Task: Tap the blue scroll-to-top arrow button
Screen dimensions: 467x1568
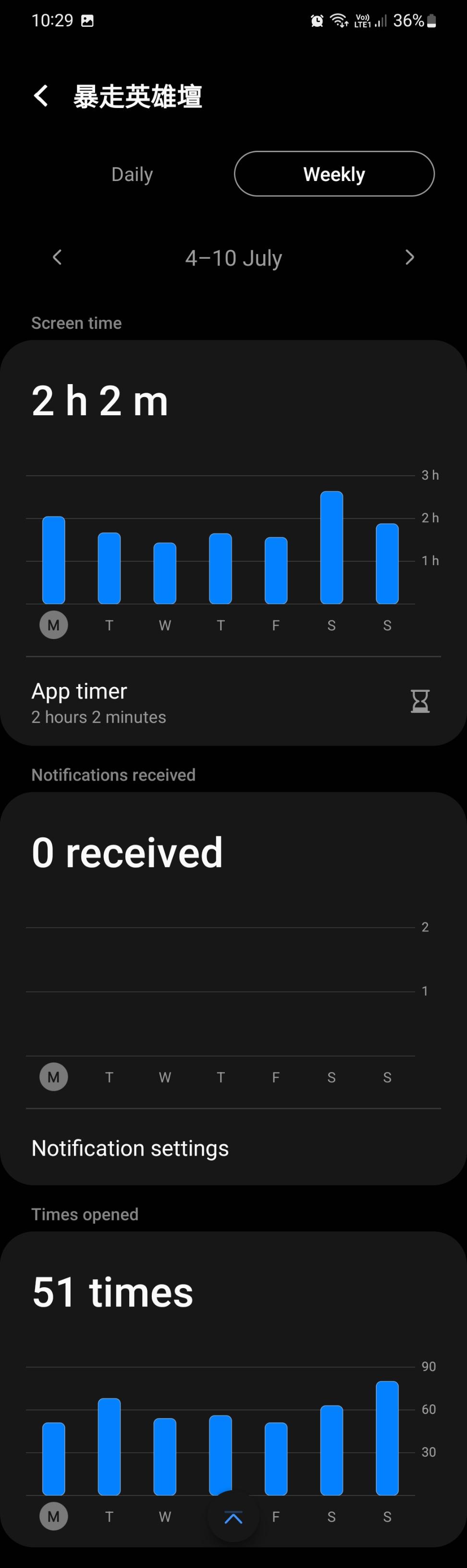Action: point(233,1518)
